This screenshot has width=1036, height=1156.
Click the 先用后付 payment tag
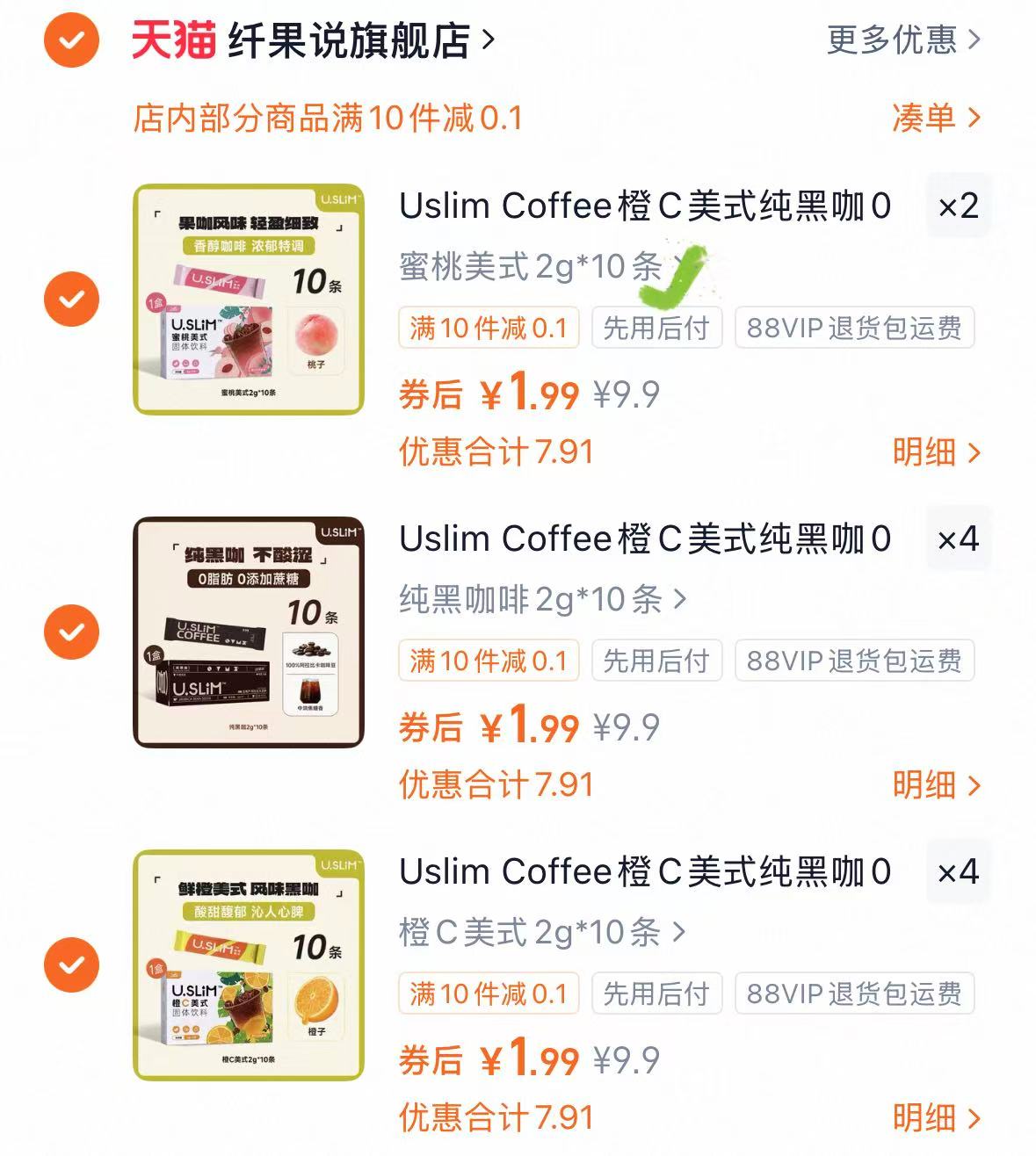[x=656, y=327]
